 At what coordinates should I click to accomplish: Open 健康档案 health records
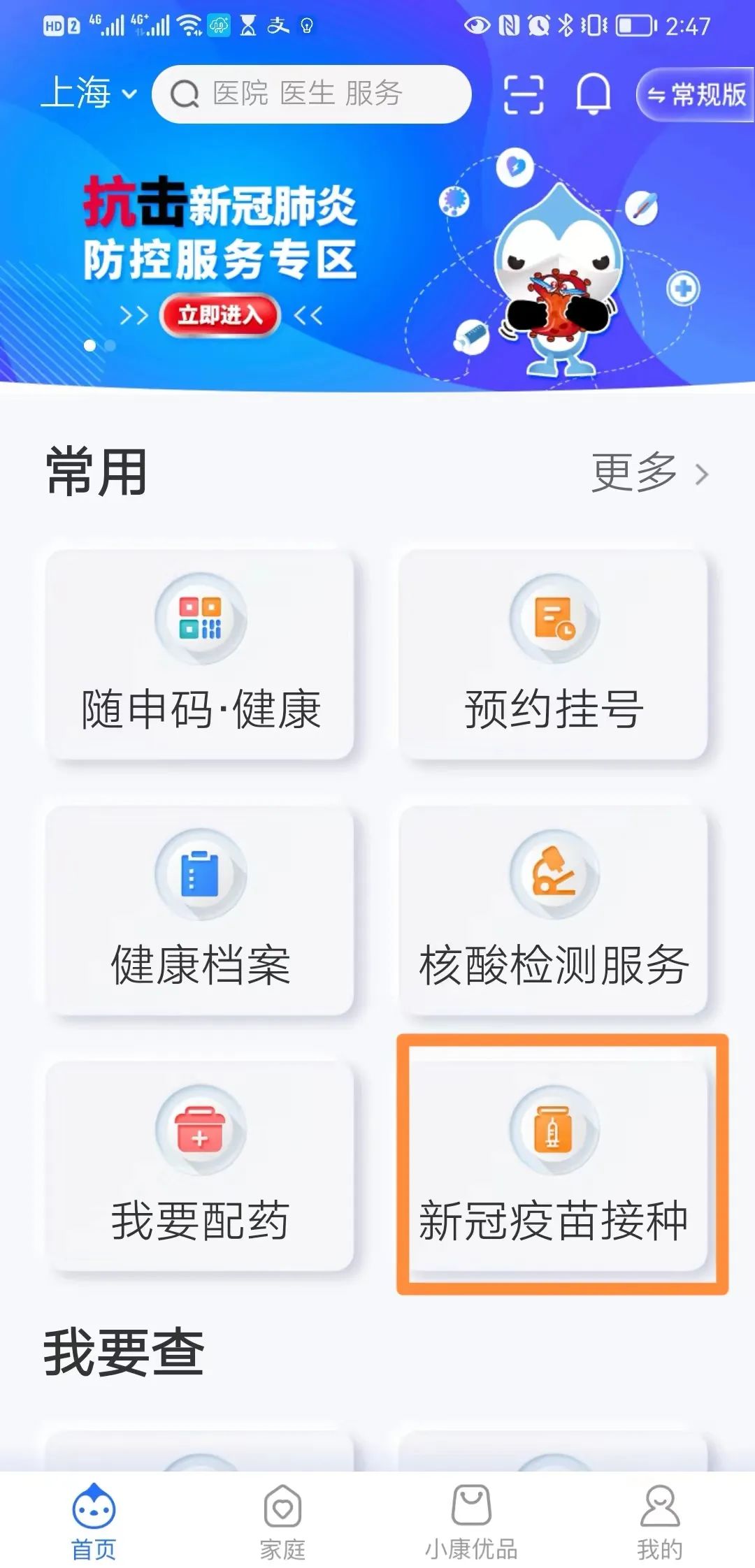click(x=200, y=910)
